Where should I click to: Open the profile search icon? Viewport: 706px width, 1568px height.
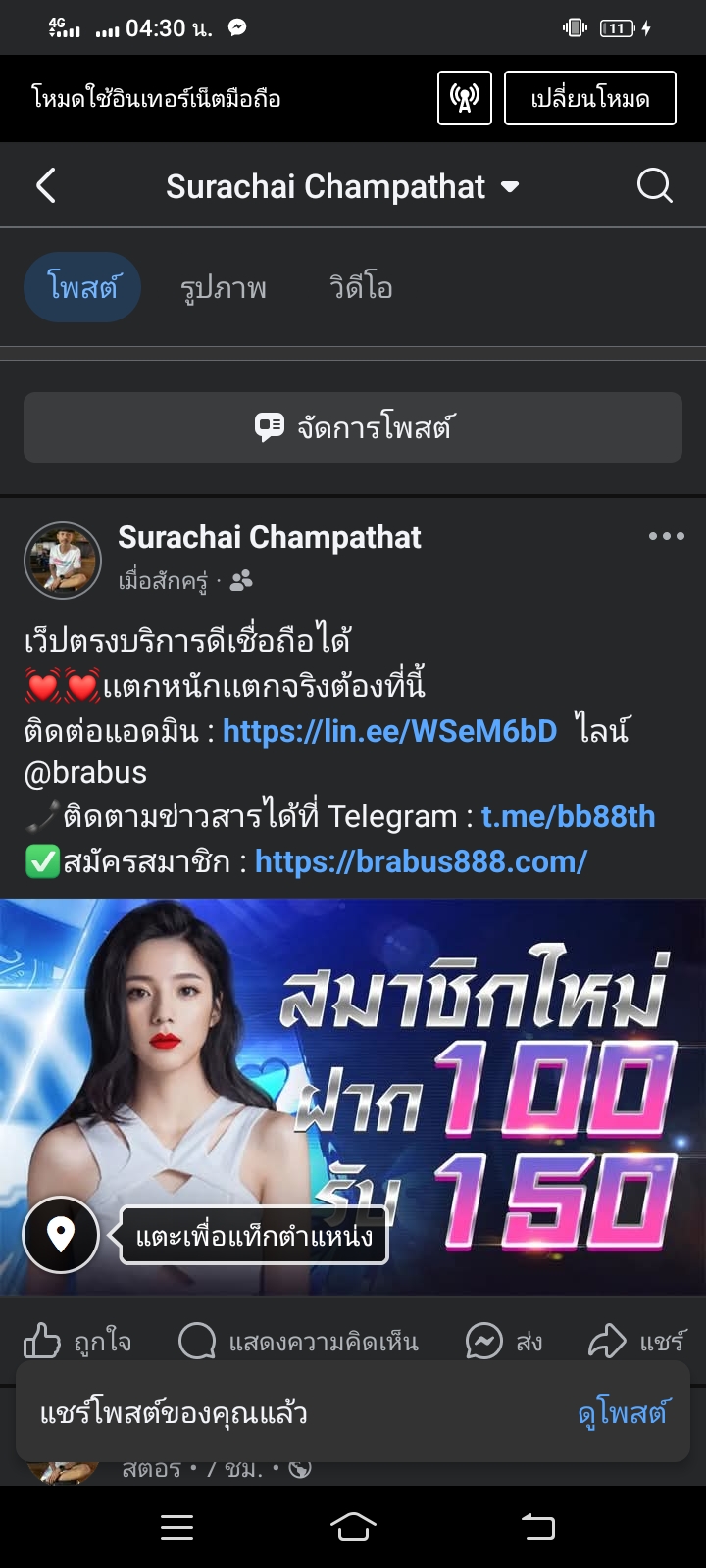tap(654, 185)
